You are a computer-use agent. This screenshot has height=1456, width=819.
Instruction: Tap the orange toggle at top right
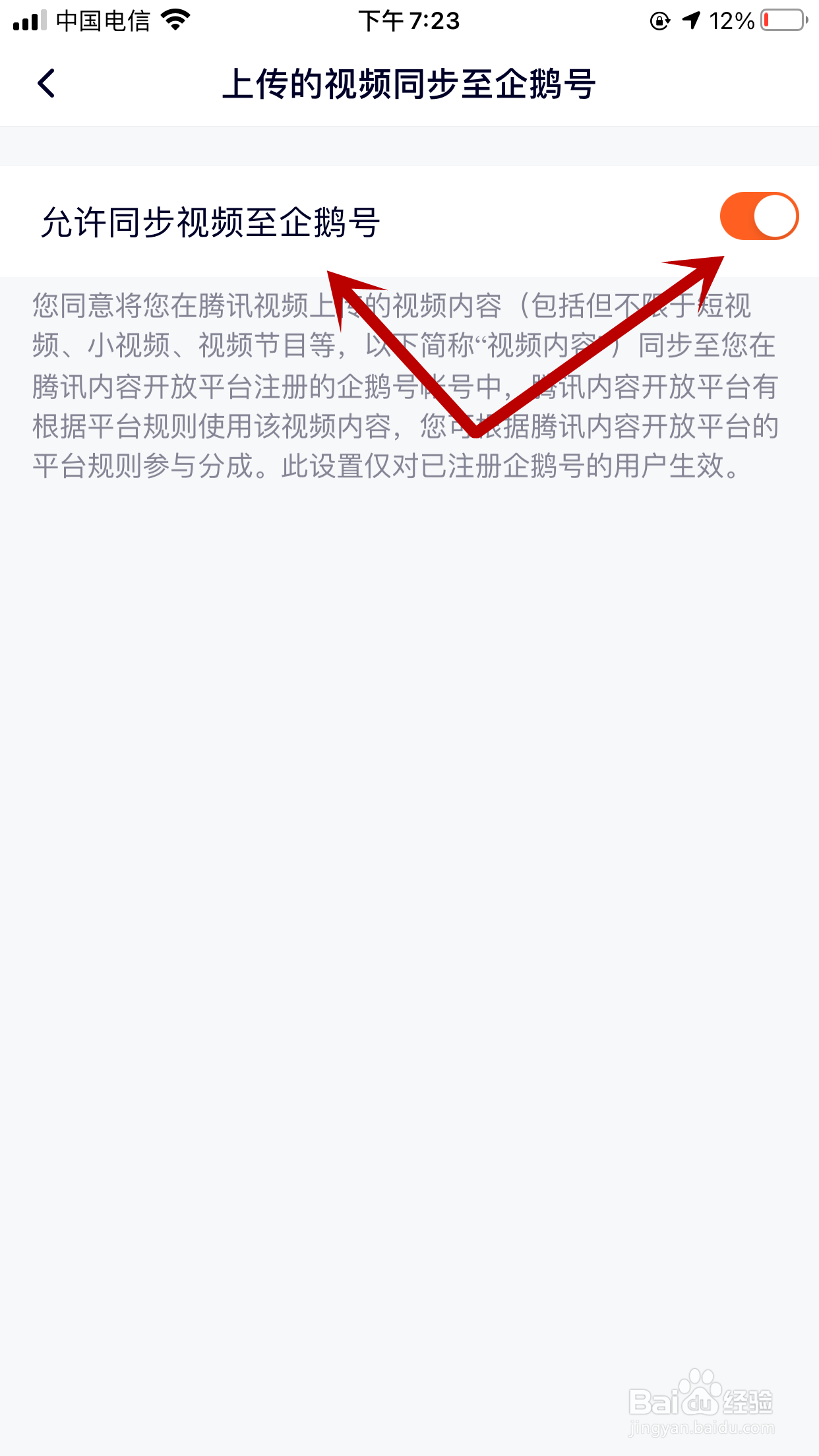coord(758,216)
